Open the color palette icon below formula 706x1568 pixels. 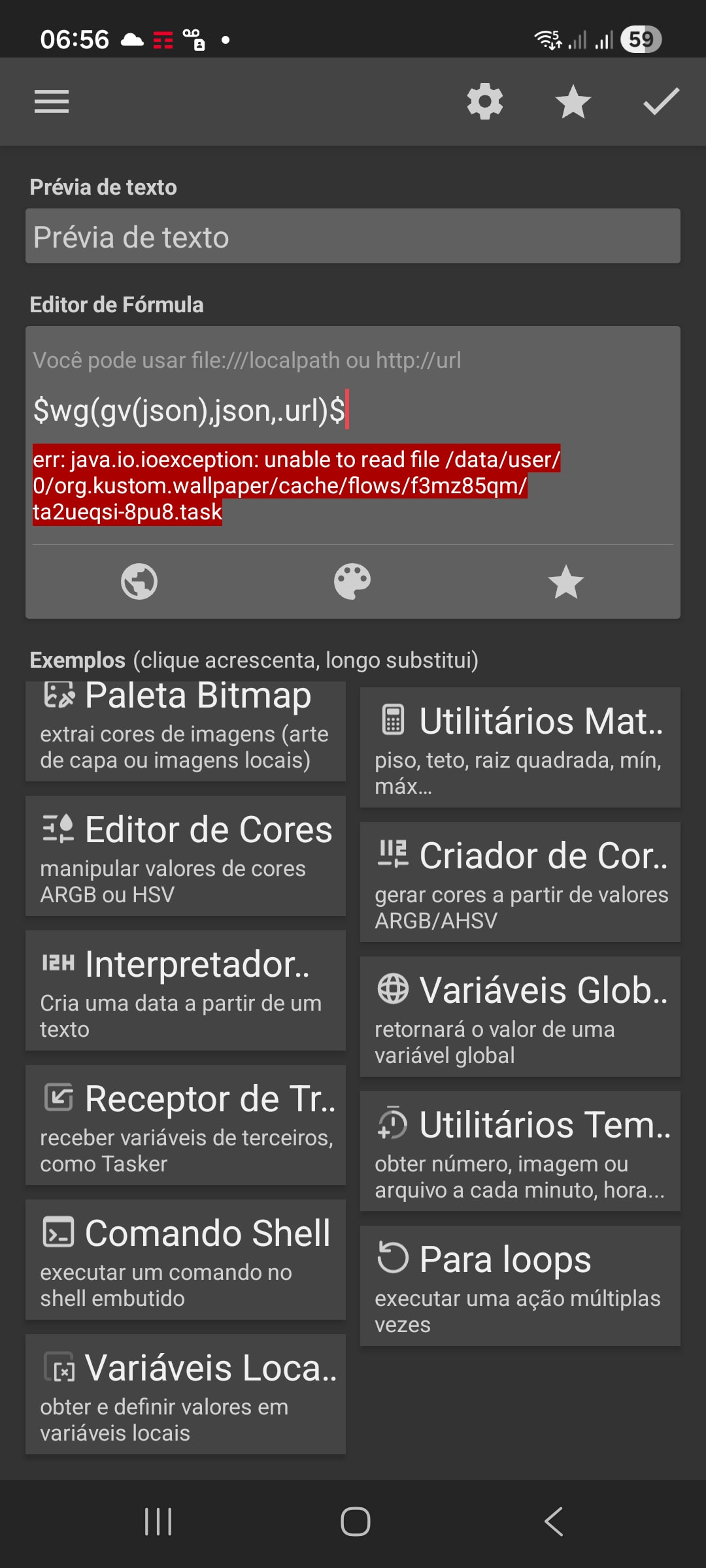point(352,581)
